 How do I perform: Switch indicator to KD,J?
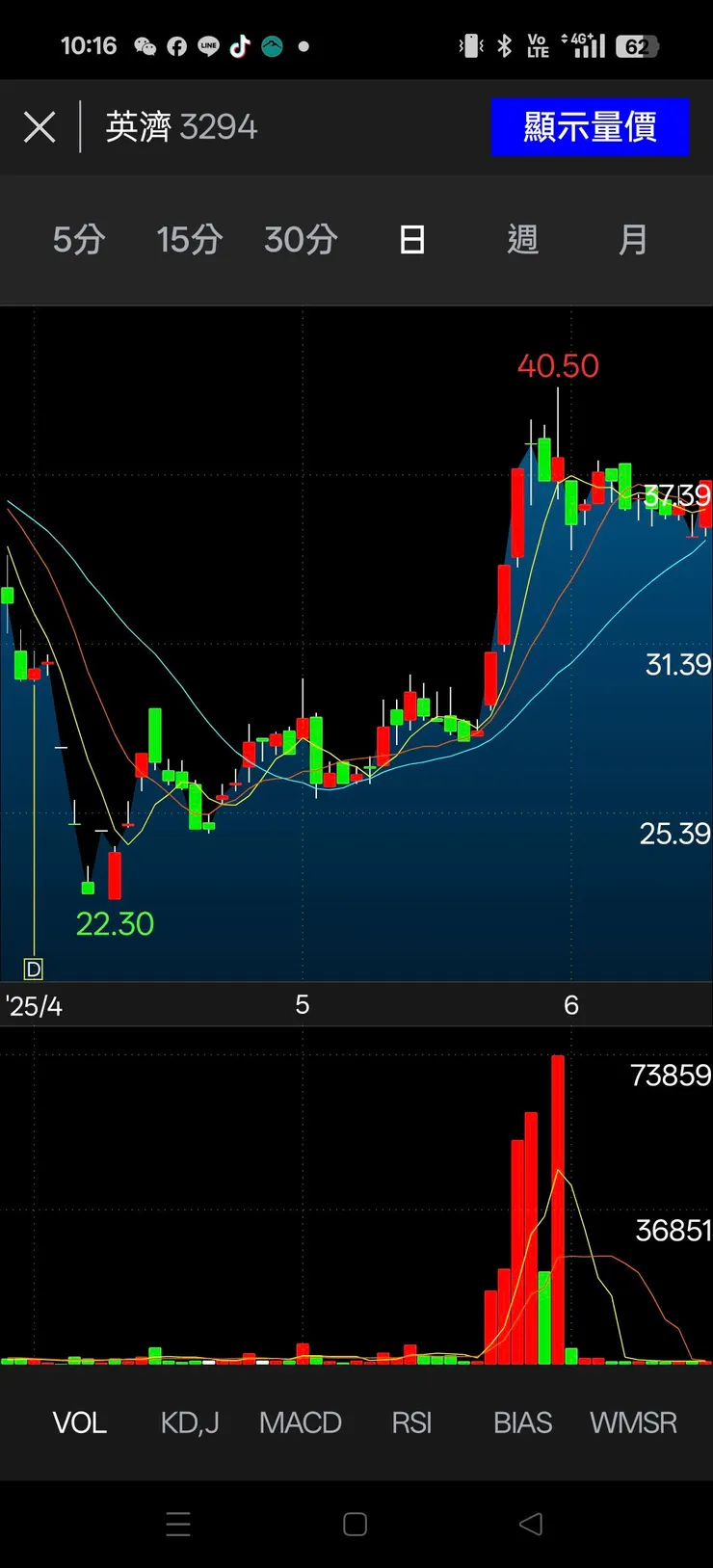tap(190, 1422)
